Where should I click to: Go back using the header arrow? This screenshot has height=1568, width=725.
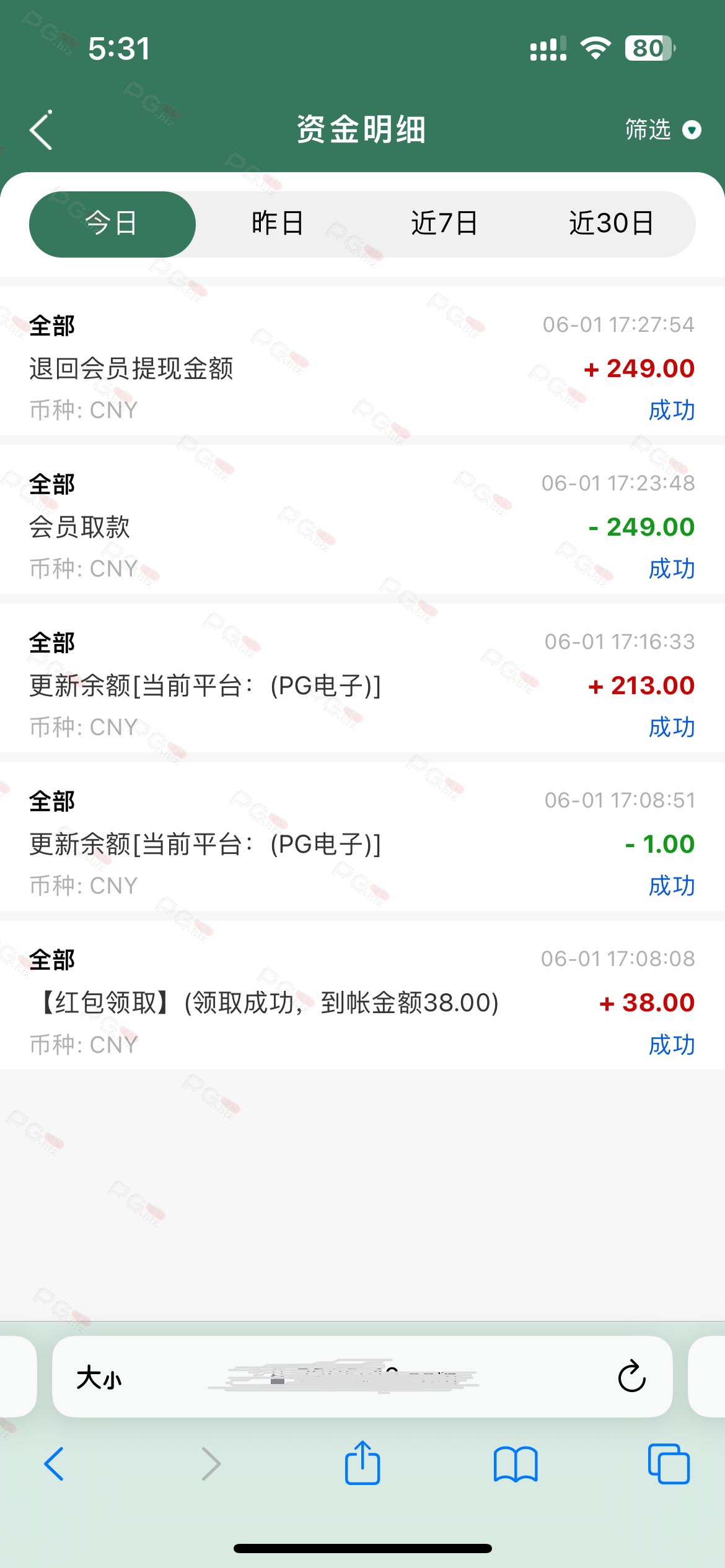pos(41,130)
